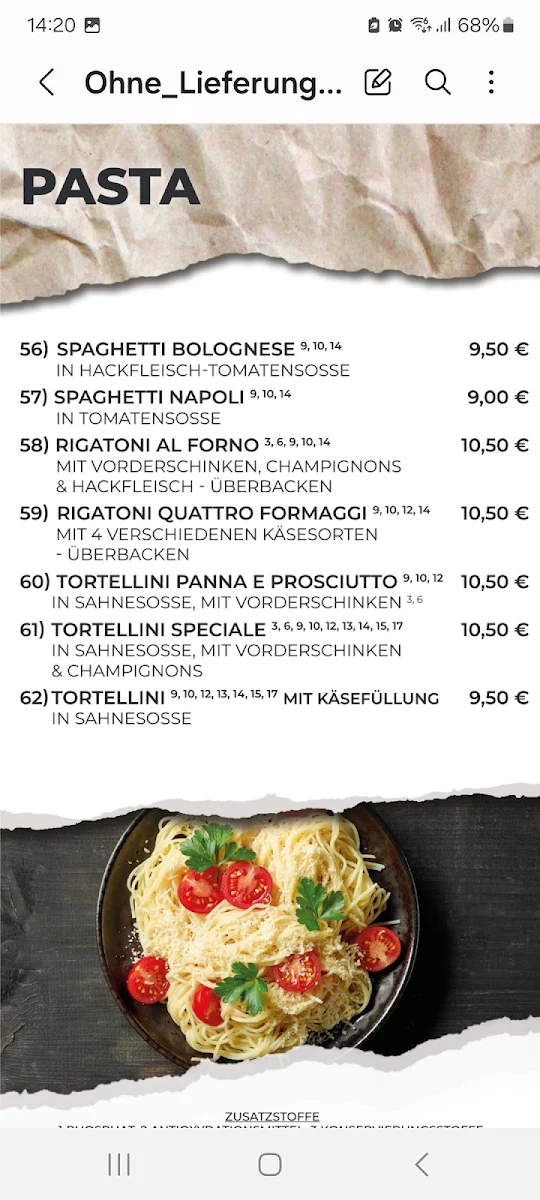Screen dimensions: 540x1200
Task: Go back using the app bar arrow
Action: [46, 83]
